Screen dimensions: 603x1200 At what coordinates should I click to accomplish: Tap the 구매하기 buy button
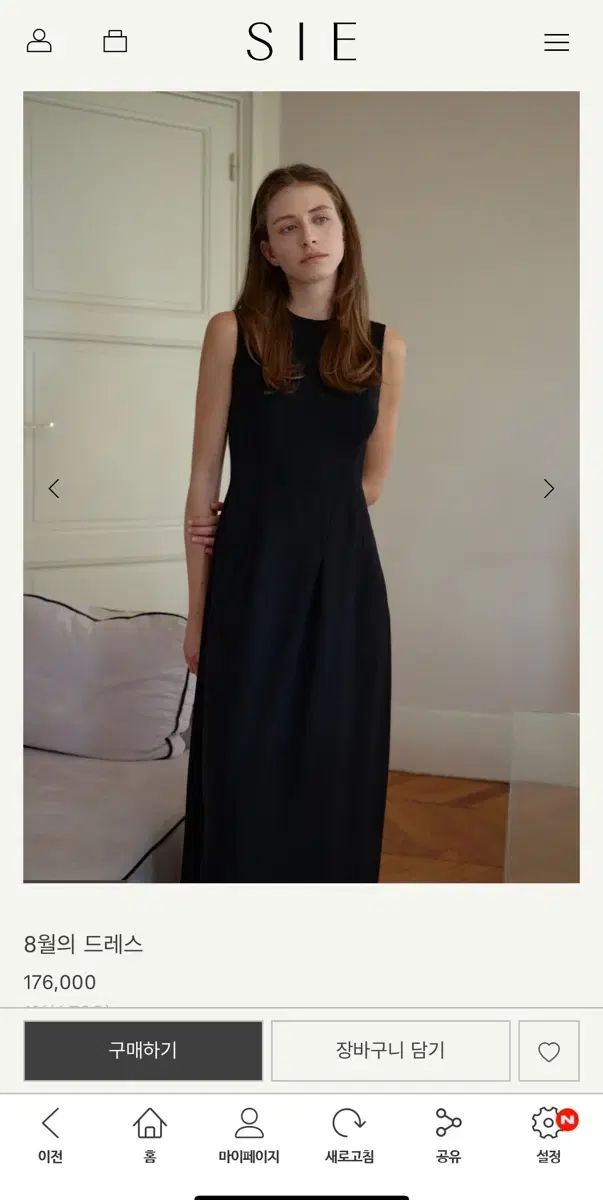[143, 1051]
